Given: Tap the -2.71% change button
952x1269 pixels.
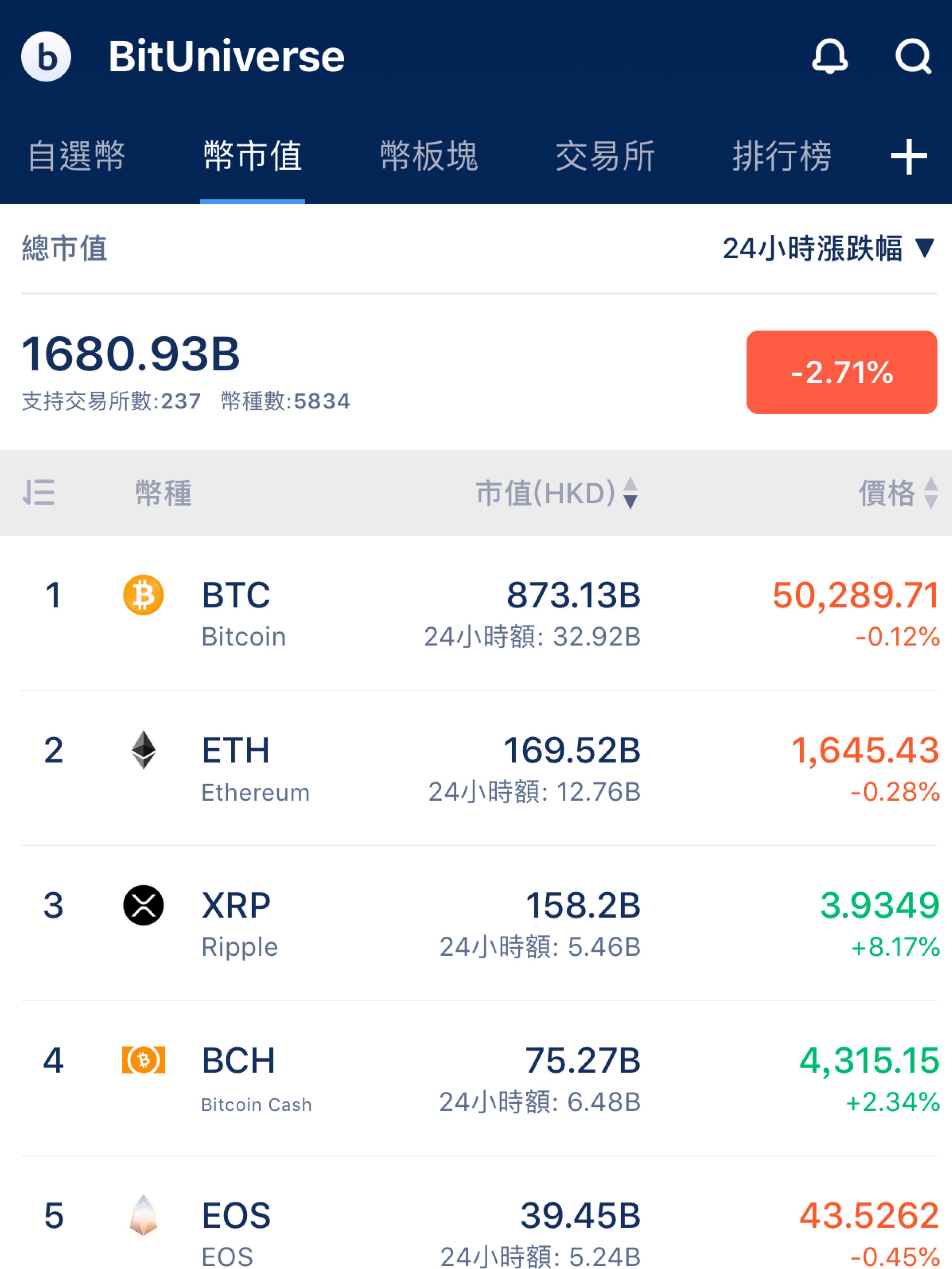Looking at the screenshot, I should [841, 372].
